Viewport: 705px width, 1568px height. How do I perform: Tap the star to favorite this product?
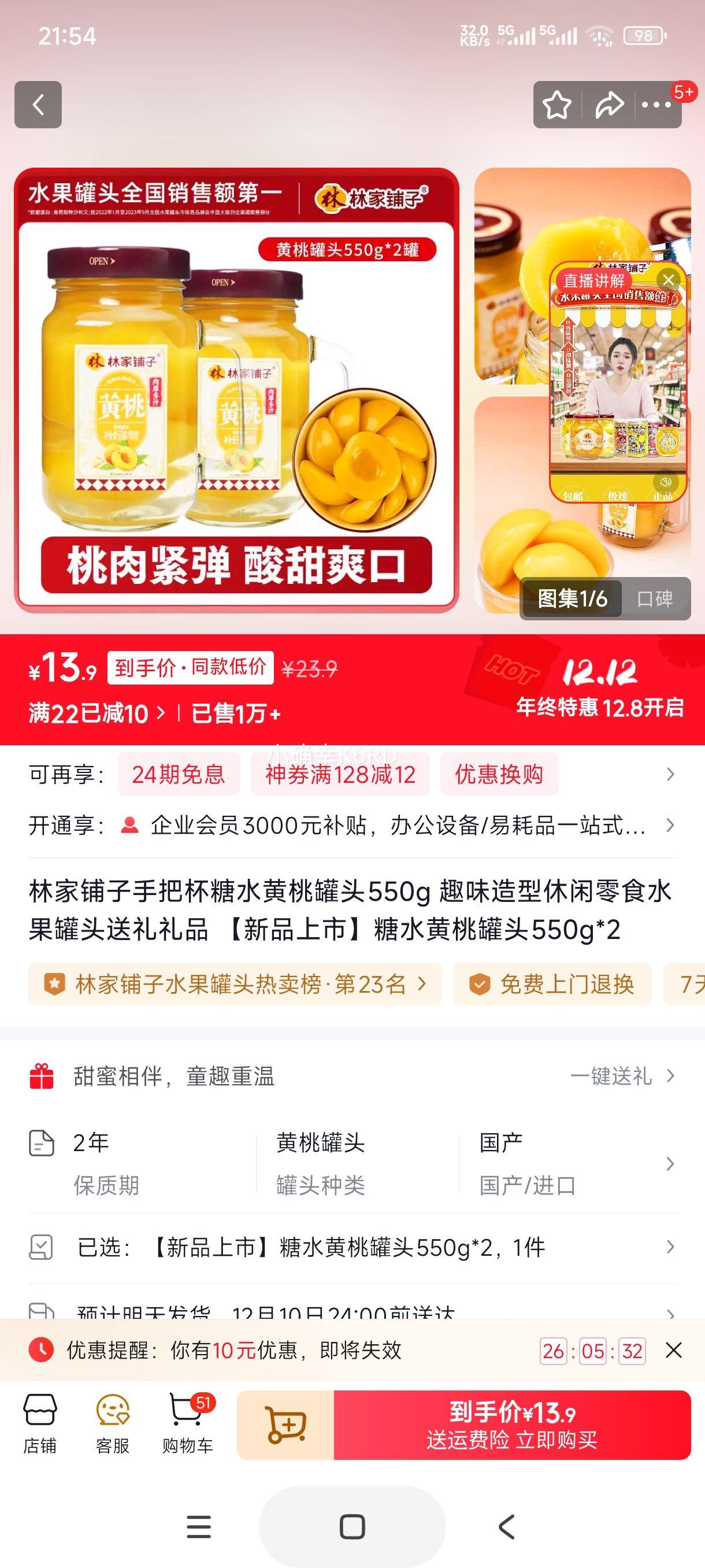click(555, 106)
